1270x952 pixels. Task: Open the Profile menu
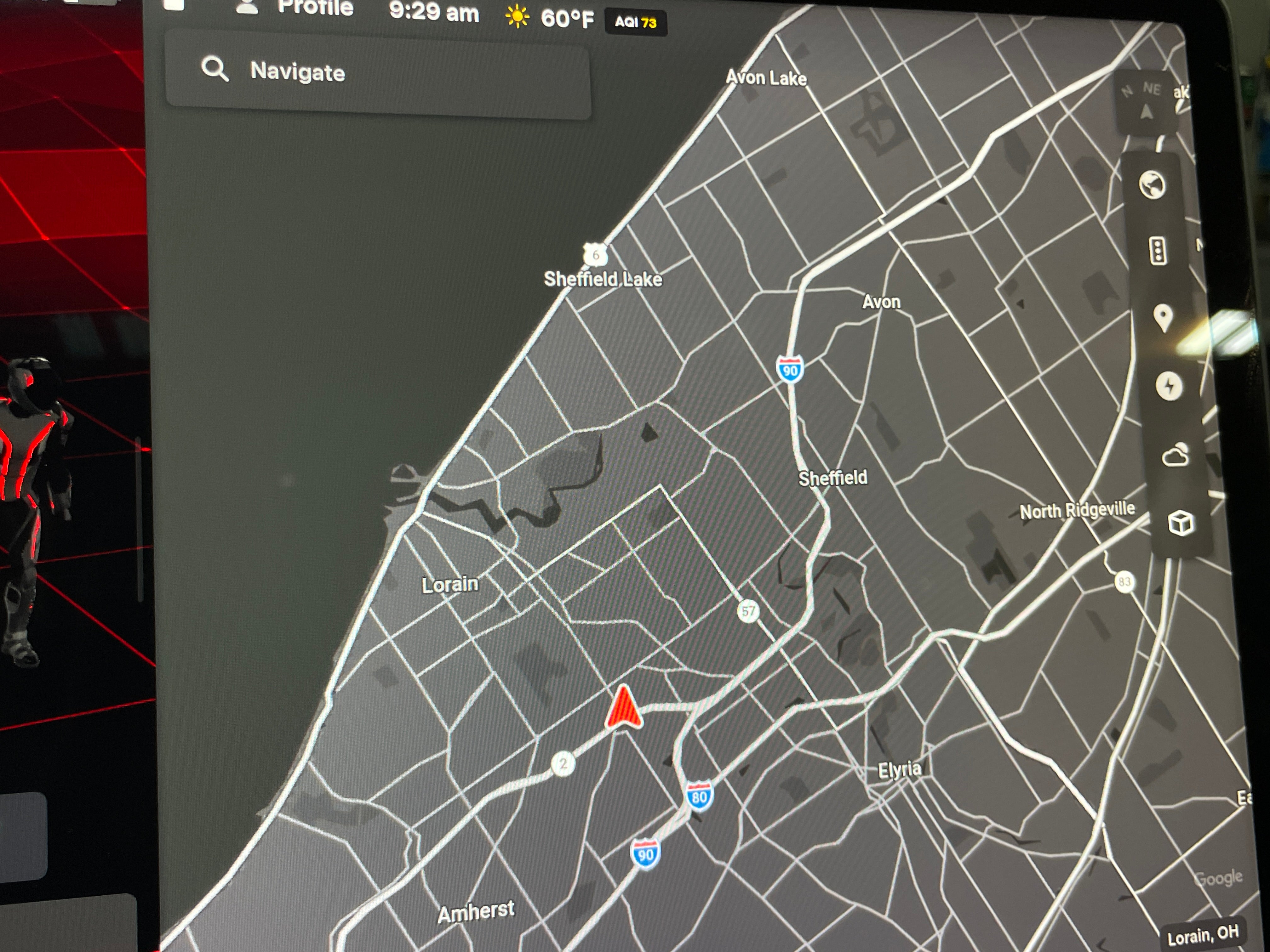pyautogui.click(x=298, y=8)
